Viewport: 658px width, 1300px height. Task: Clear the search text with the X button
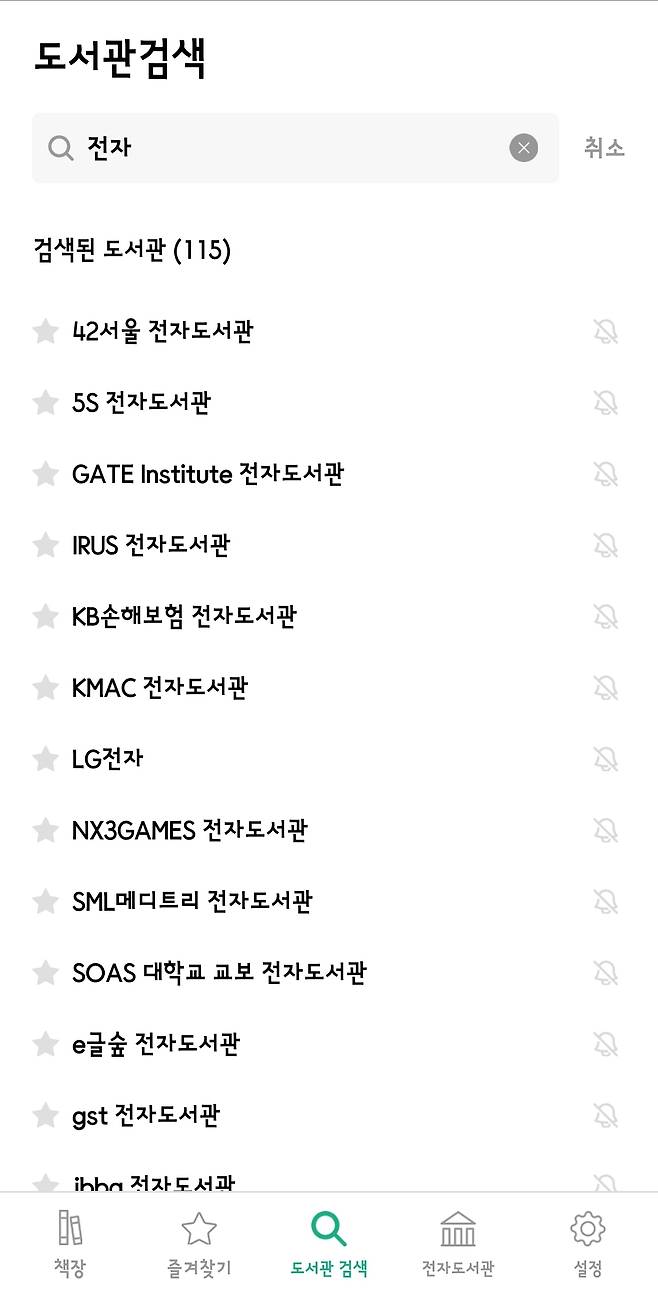point(523,148)
